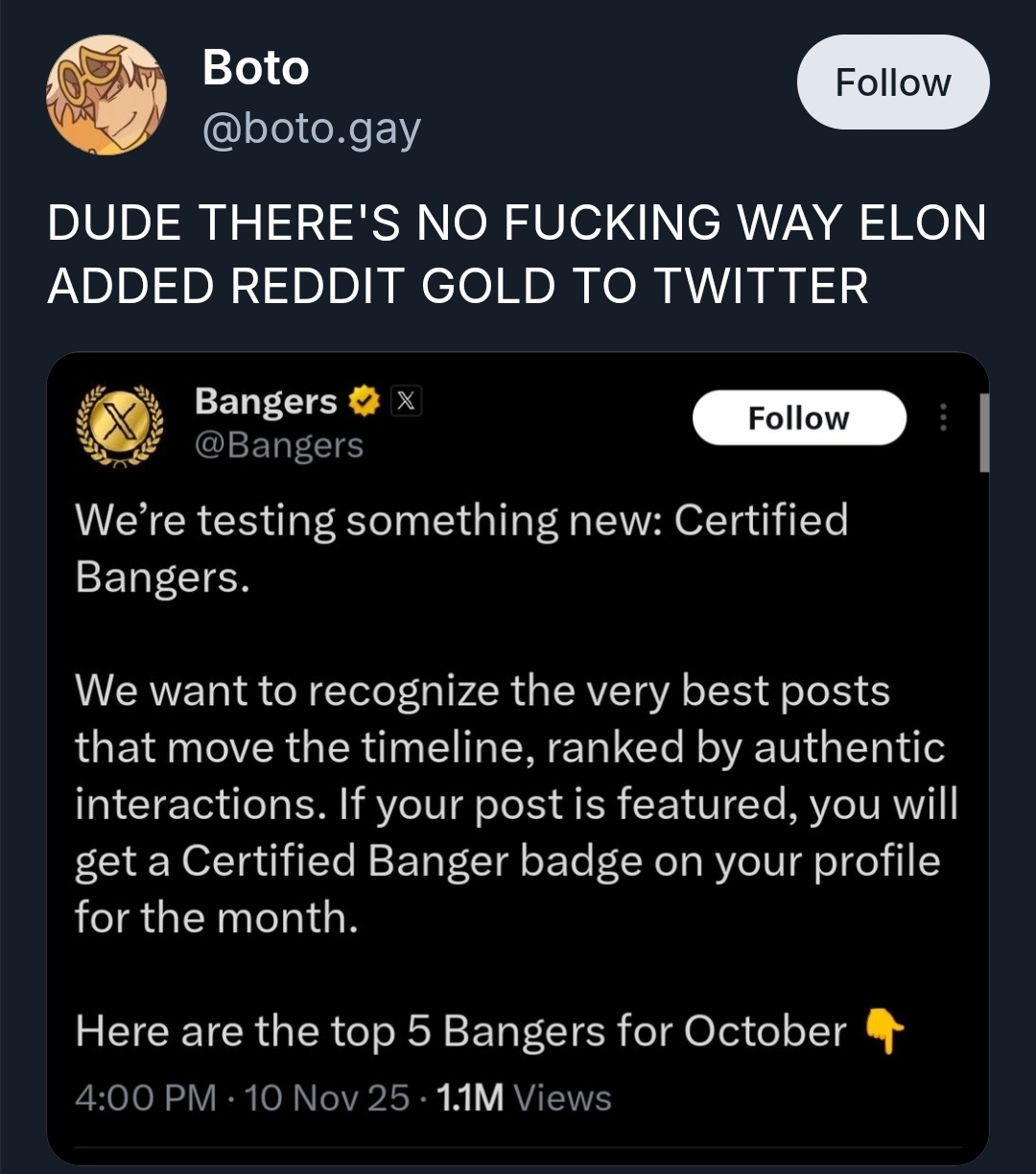Screen dimensions: 1036x1174
Task: Open the attached Bangers screenshot image
Action: (x=518, y=758)
